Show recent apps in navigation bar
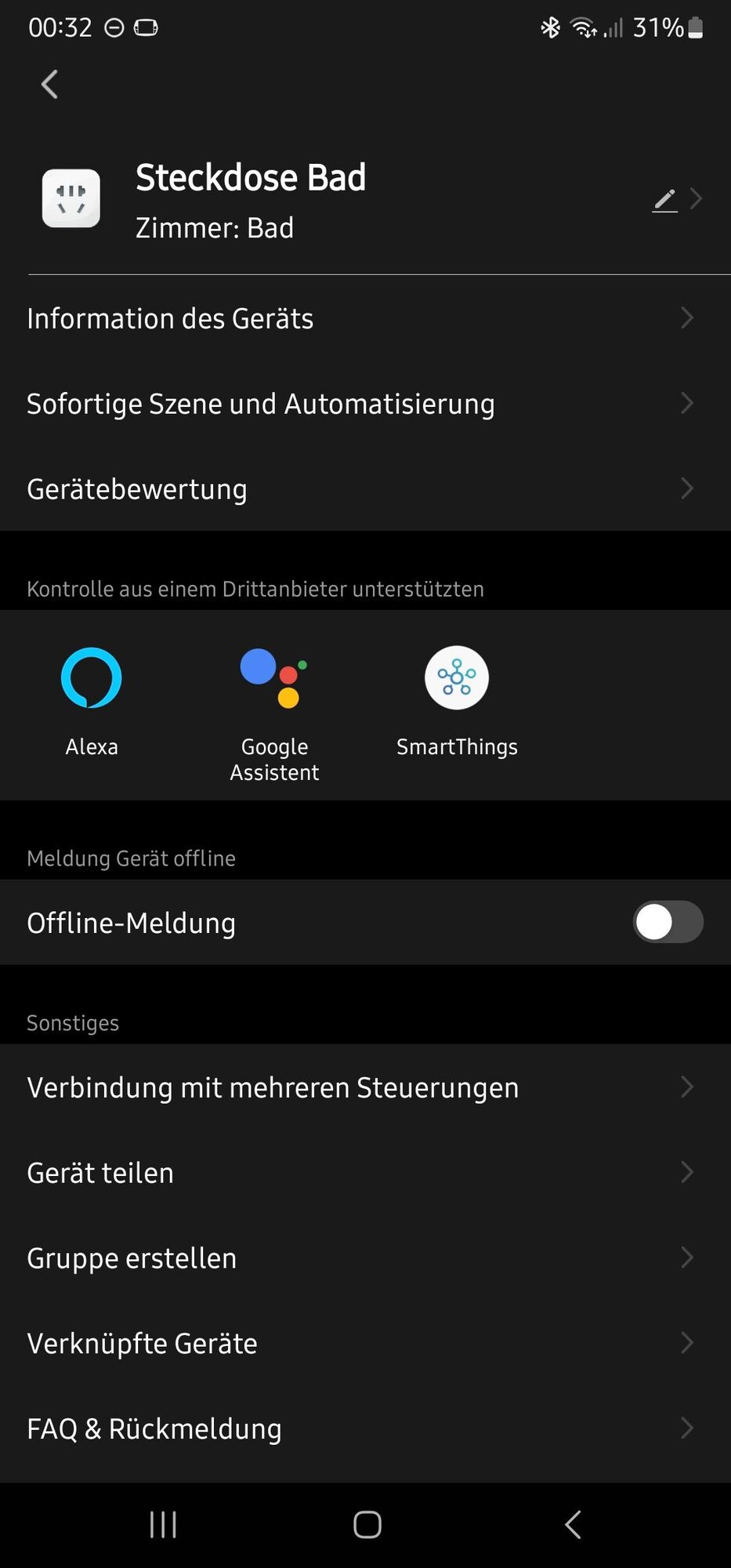Viewport: 731px width, 1568px height. tap(163, 1525)
